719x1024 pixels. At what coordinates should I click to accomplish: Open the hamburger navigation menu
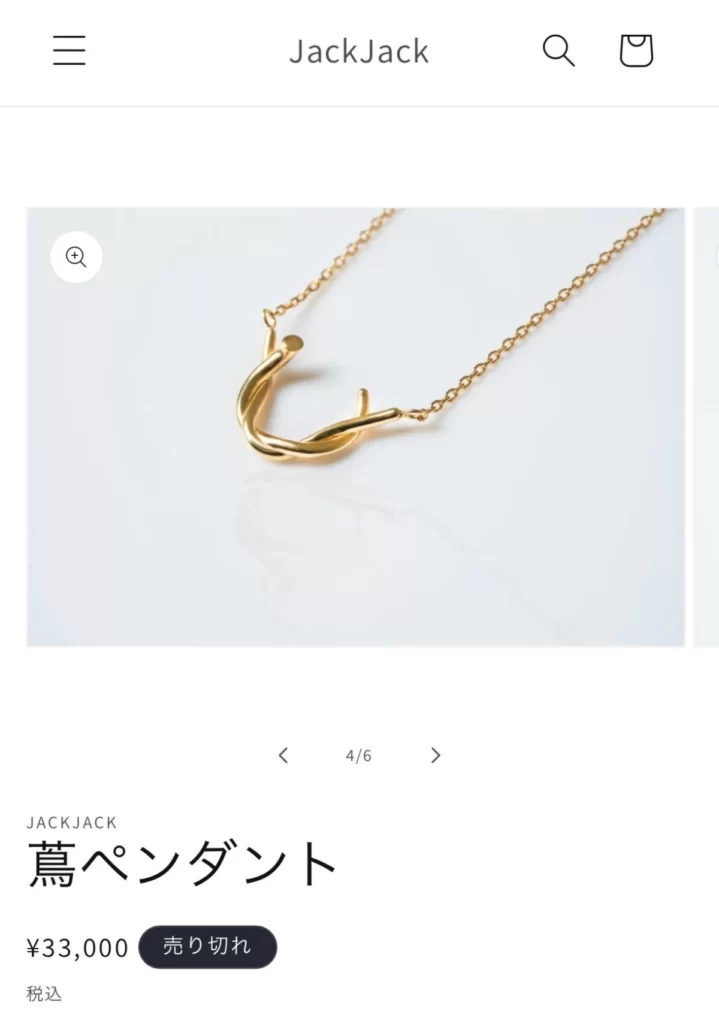click(69, 50)
